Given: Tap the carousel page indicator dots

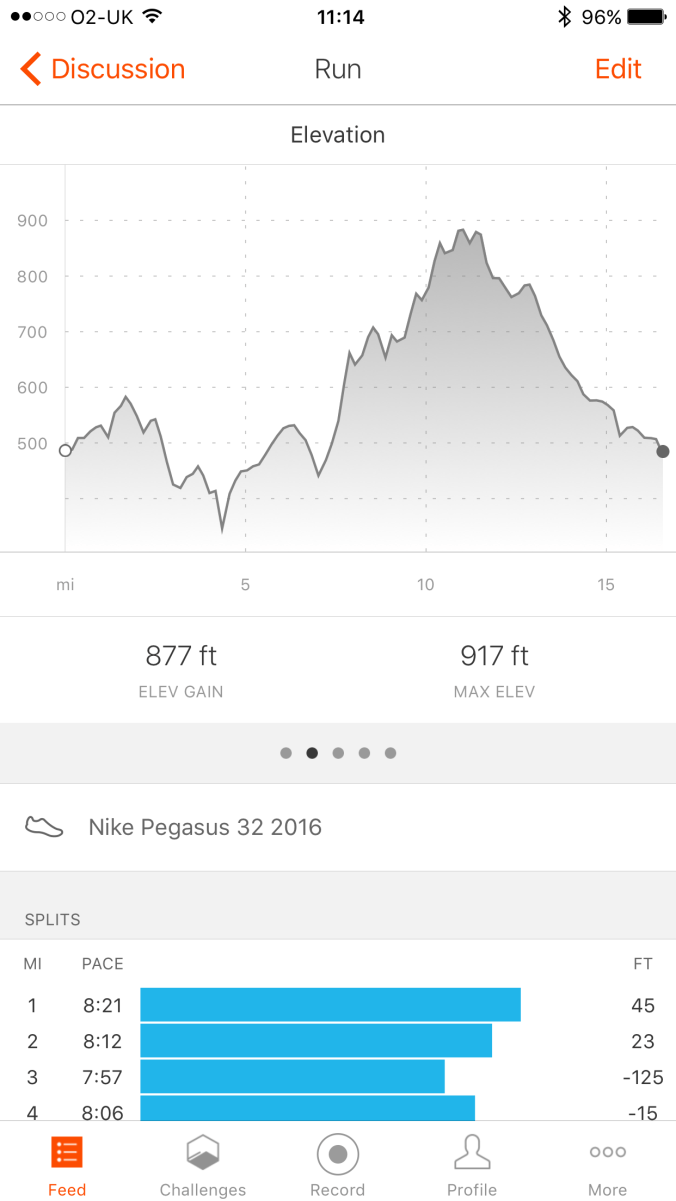Looking at the screenshot, I should click(x=338, y=753).
